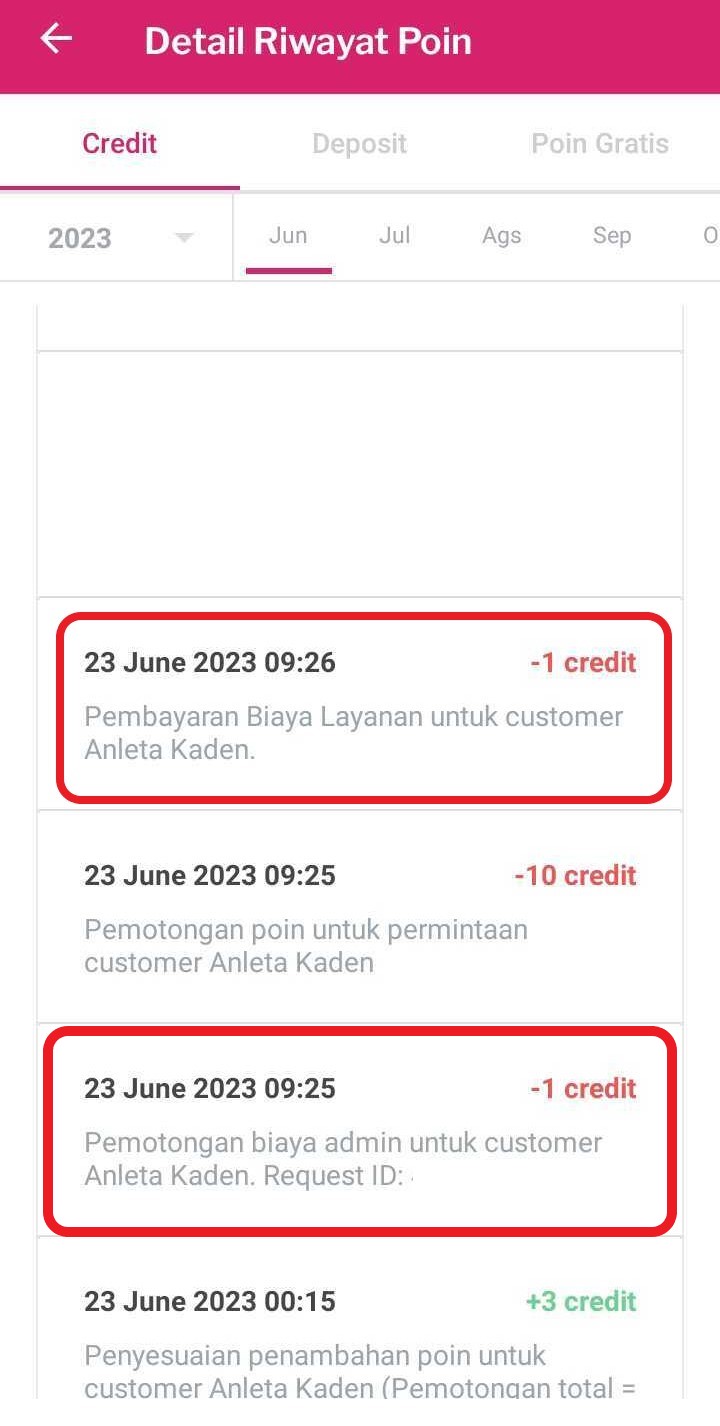Select the Credit tab
Image resolution: width=720 pixels, height=1426 pixels.
click(x=119, y=143)
